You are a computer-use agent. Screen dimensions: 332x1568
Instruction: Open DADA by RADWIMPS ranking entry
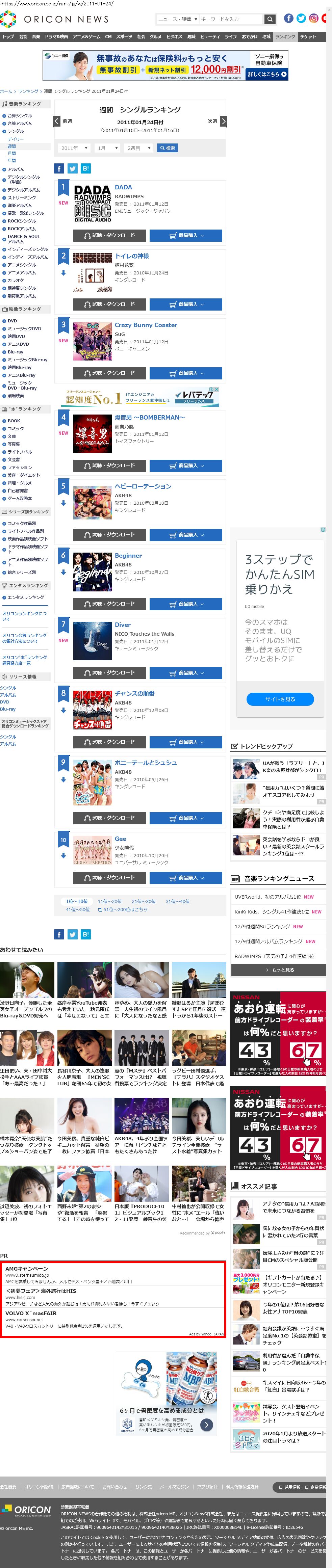(x=123, y=187)
